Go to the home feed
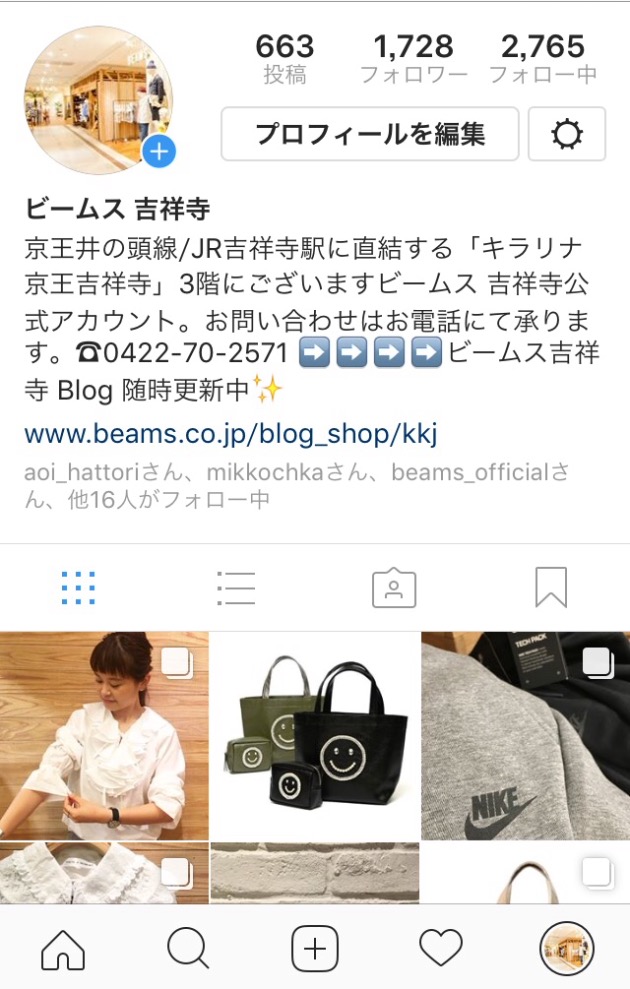Viewport: 630px width, 989px height. [x=63, y=947]
